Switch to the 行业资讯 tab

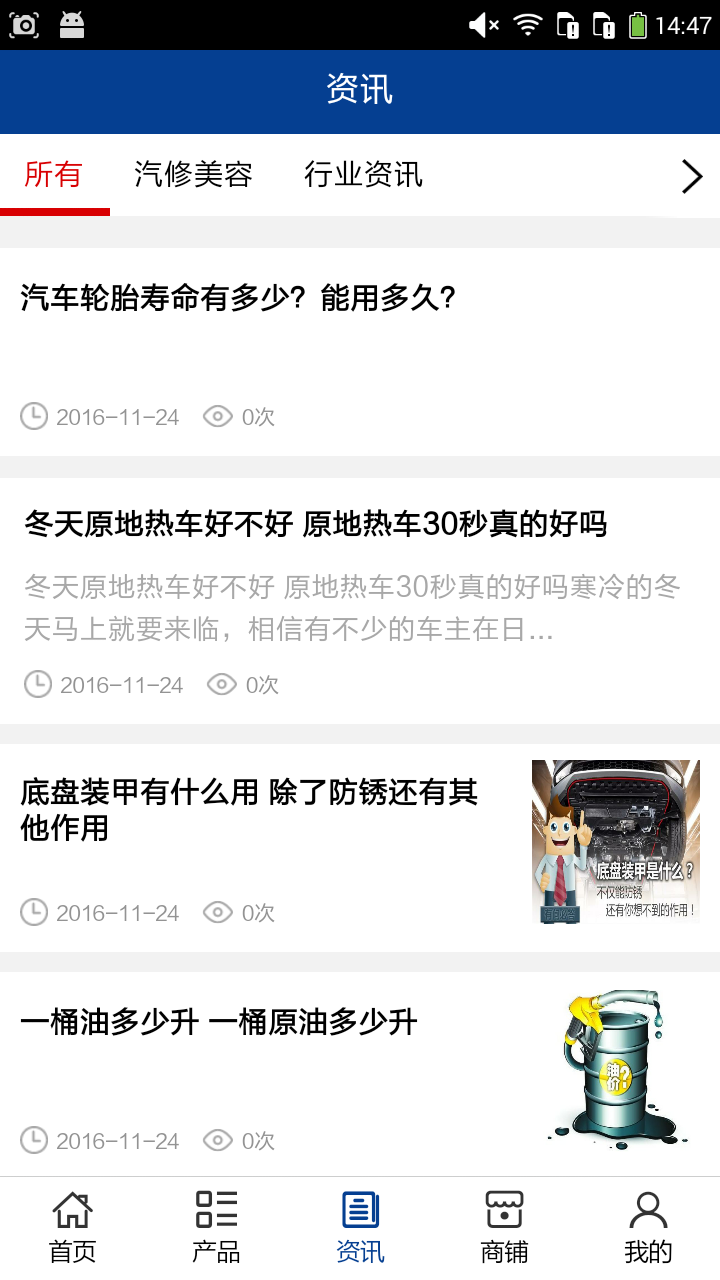[363, 175]
